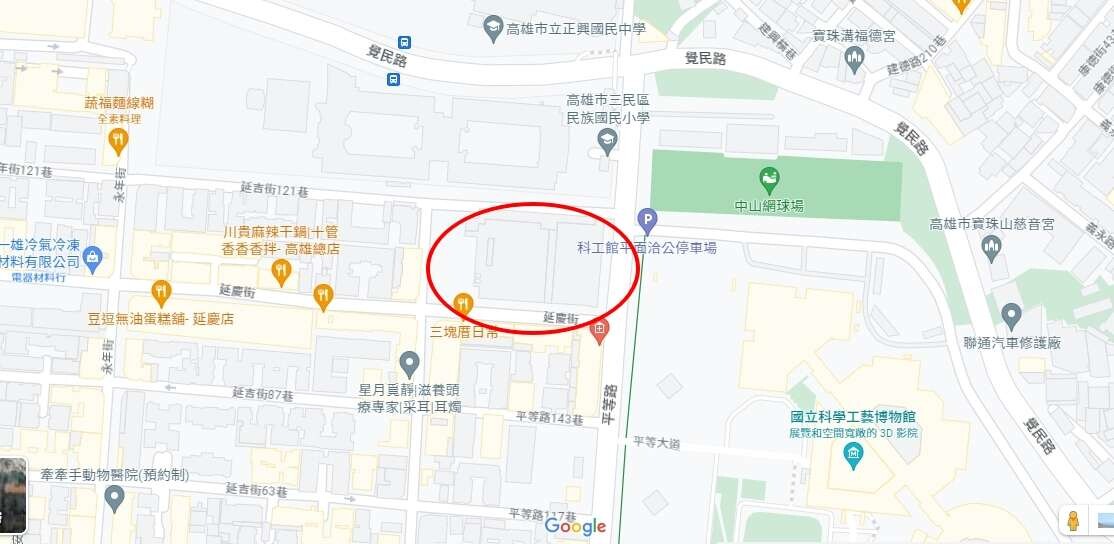This screenshot has height=544, width=1114.
Task: Open 聯通汽車修護廠 marker
Action: point(1011,316)
